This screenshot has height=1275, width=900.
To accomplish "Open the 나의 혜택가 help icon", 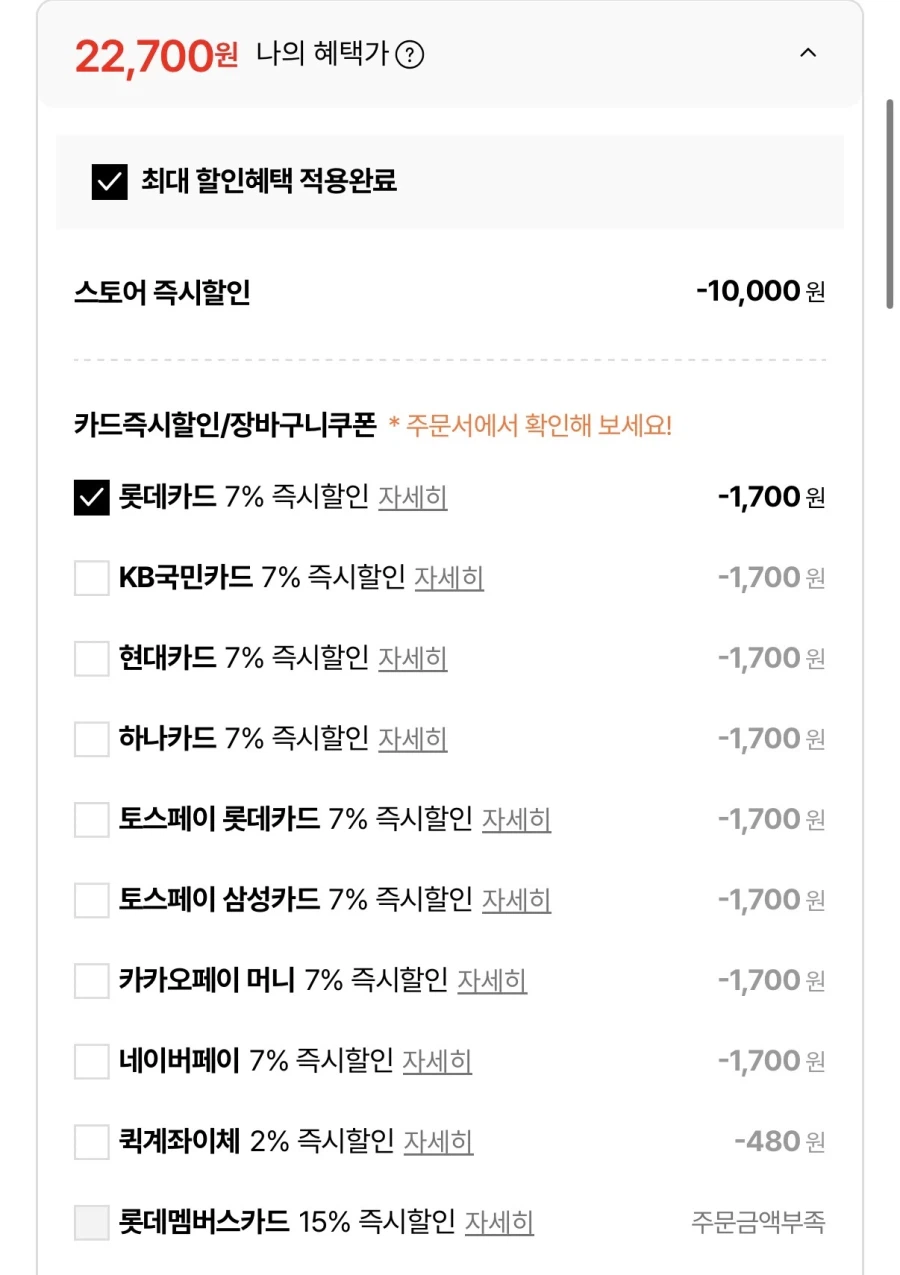I will click(x=411, y=56).
